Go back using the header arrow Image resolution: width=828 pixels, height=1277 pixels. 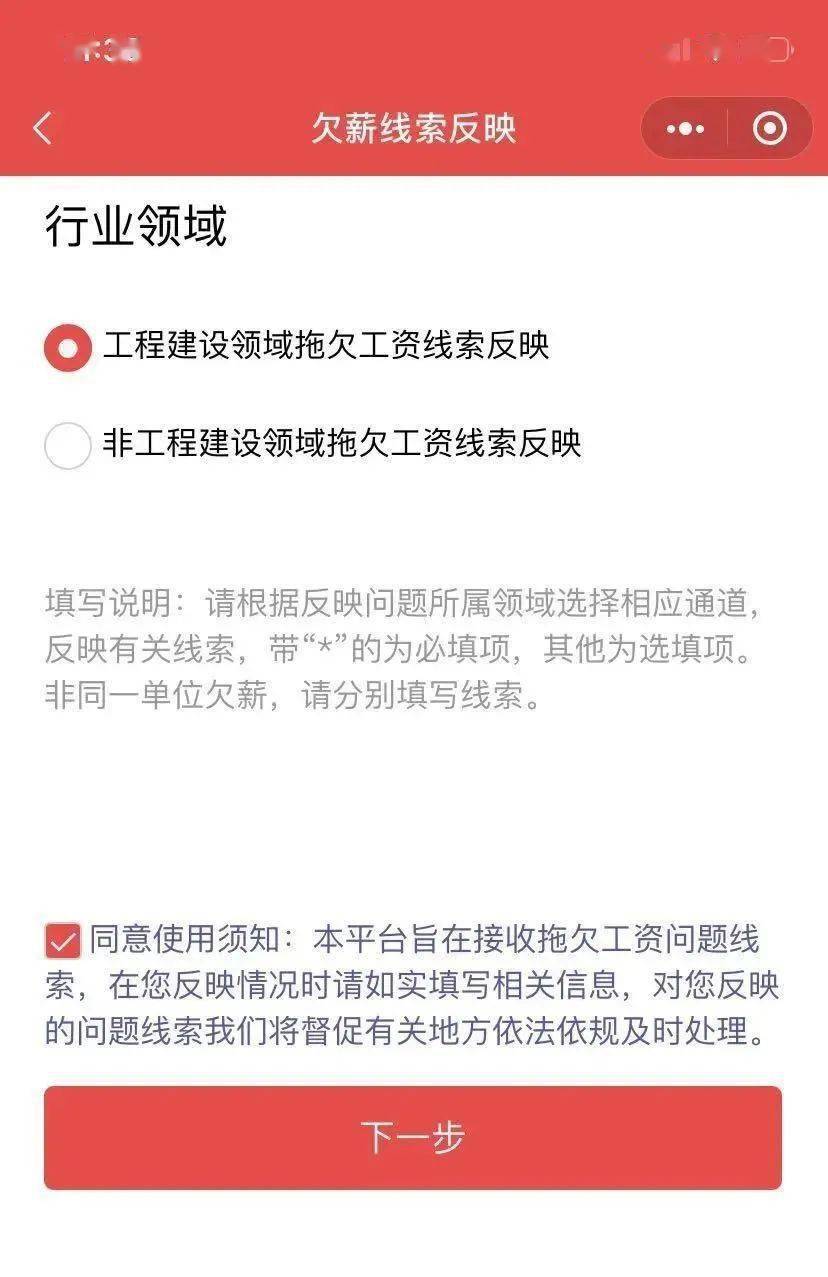tap(42, 129)
